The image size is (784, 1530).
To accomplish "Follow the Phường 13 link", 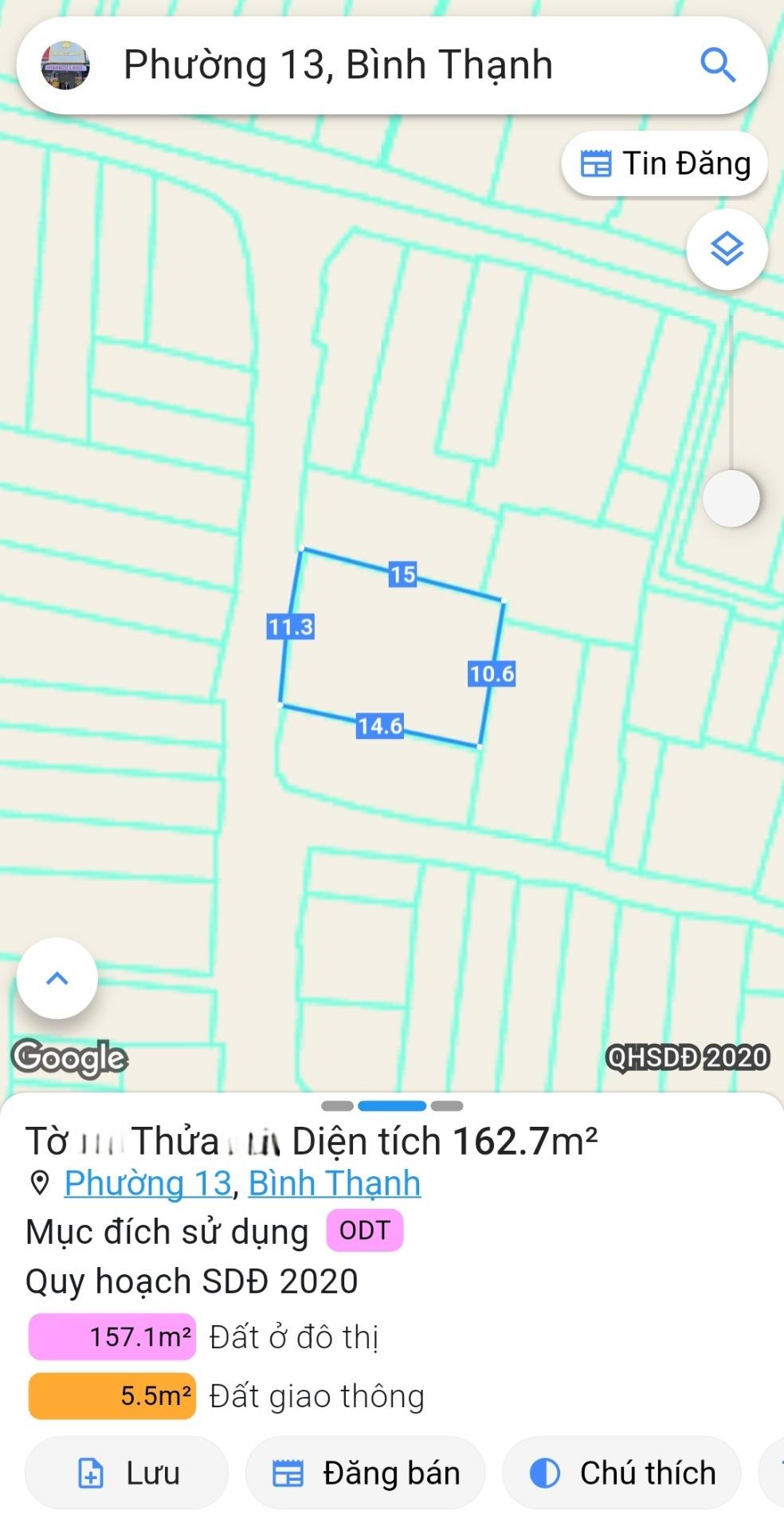I will tap(147, 1183).
